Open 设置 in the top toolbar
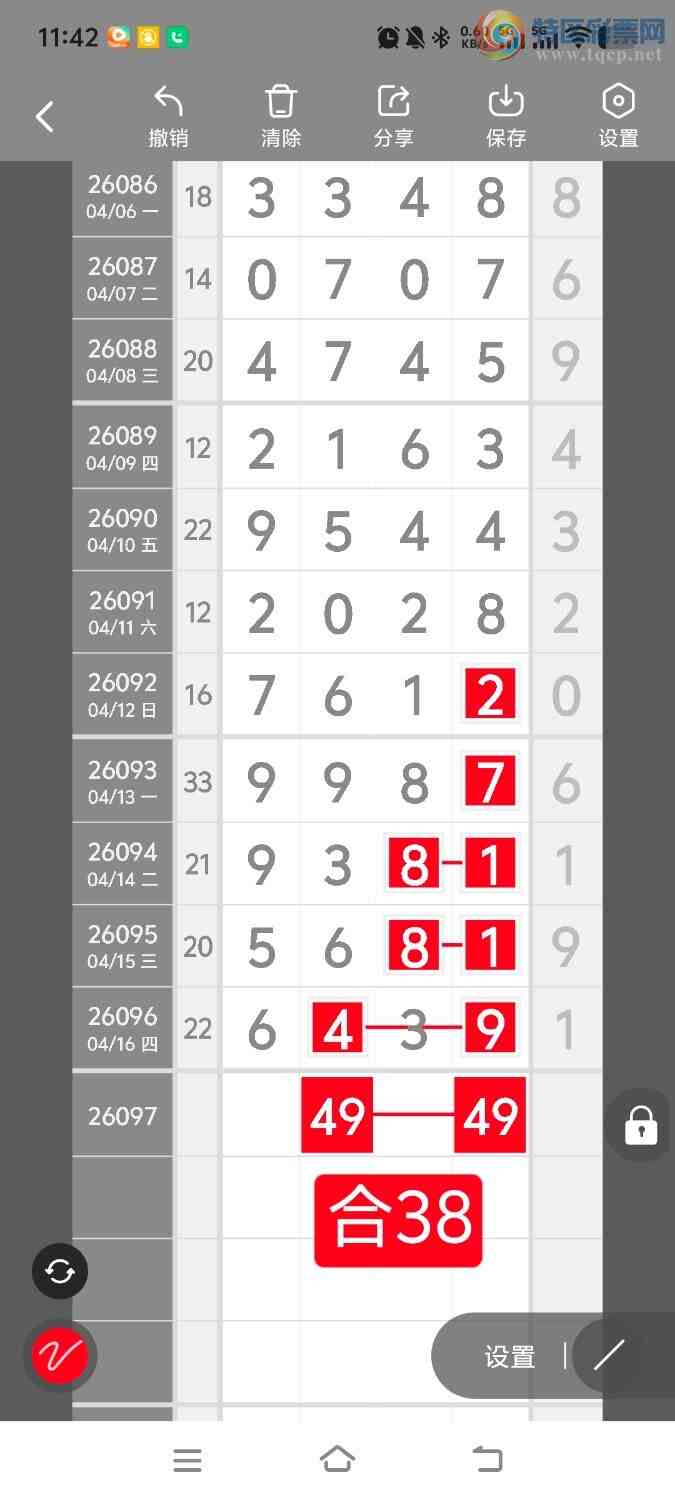This screenshot has height=1500, width=675. point(618,117)
